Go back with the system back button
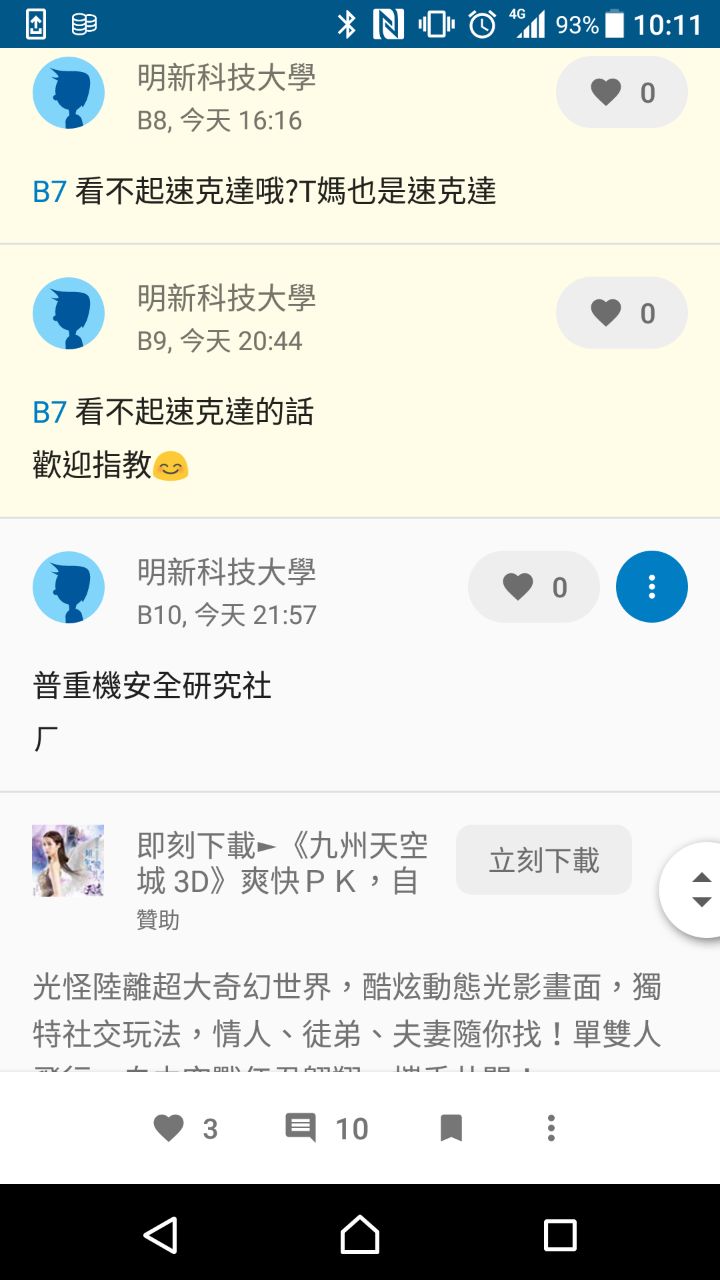Screen dimensions: 720x1280 coord(160,1235)
